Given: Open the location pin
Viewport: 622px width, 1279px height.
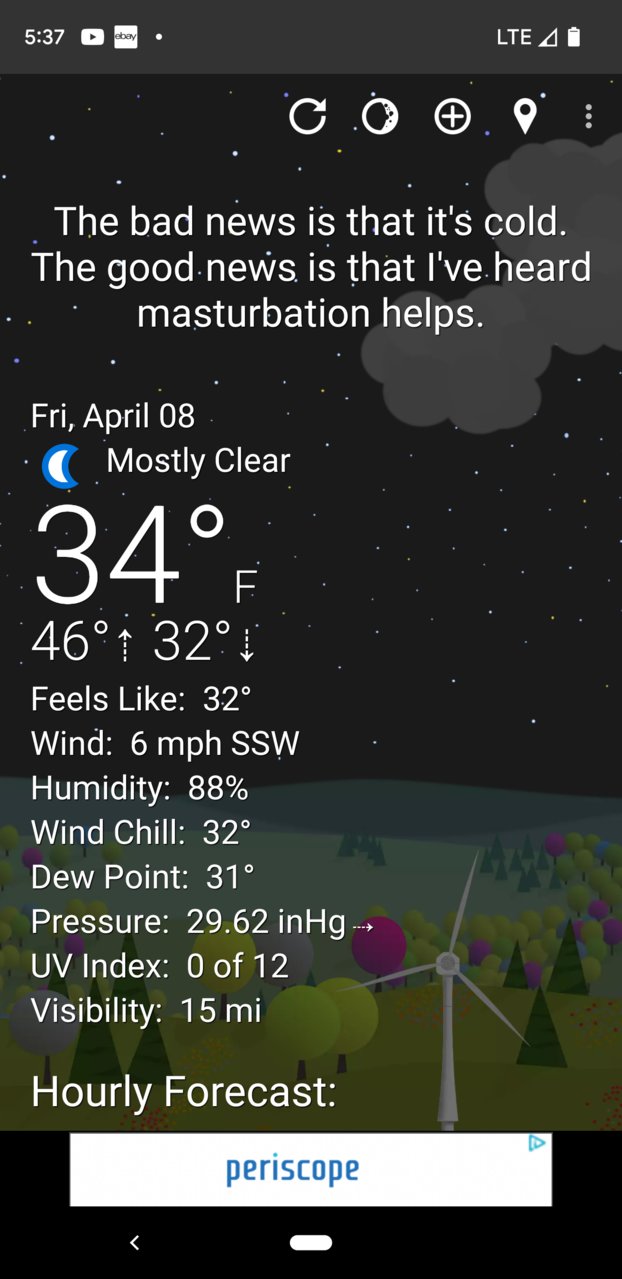Looking at the screenshot, I should [x=525, y=117].
